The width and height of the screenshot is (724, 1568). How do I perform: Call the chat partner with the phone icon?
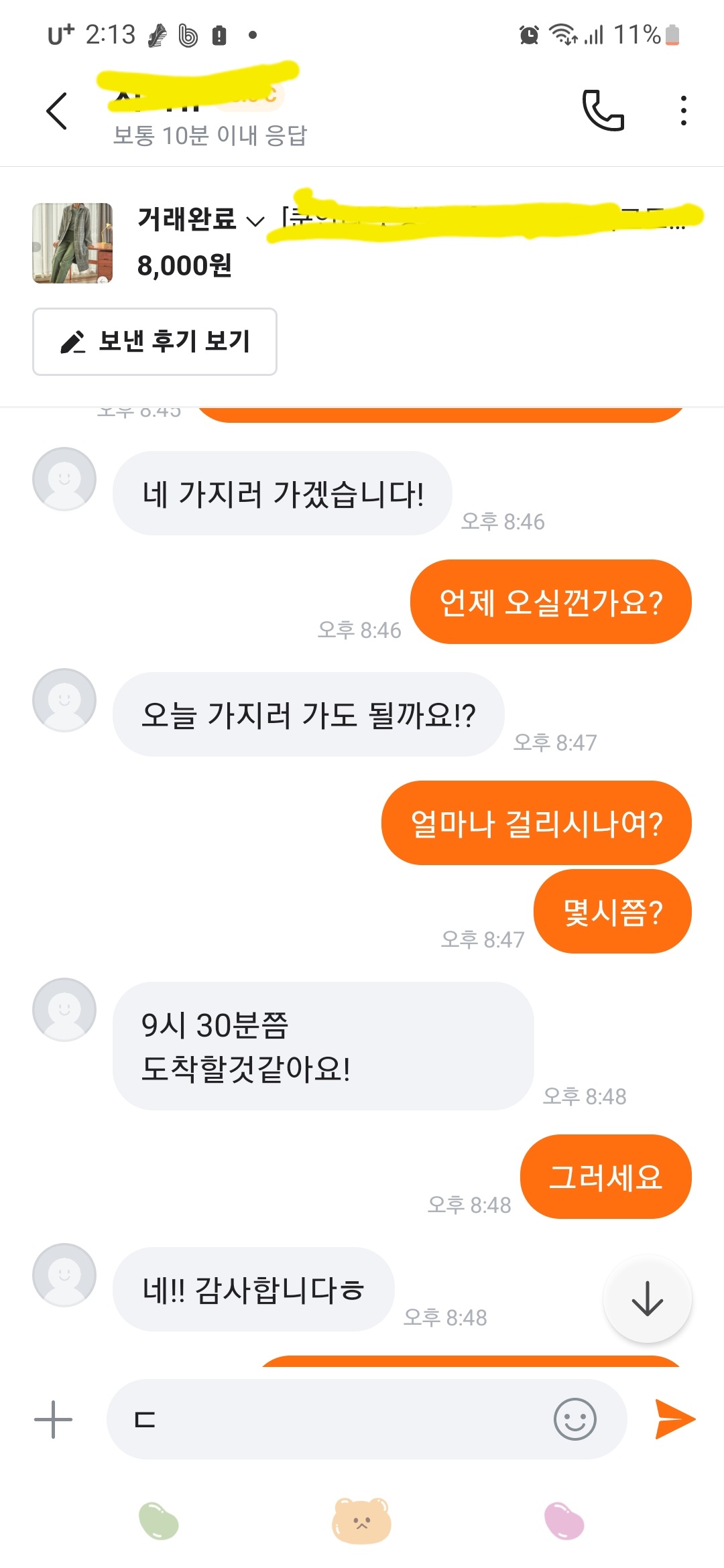(603, 110)
